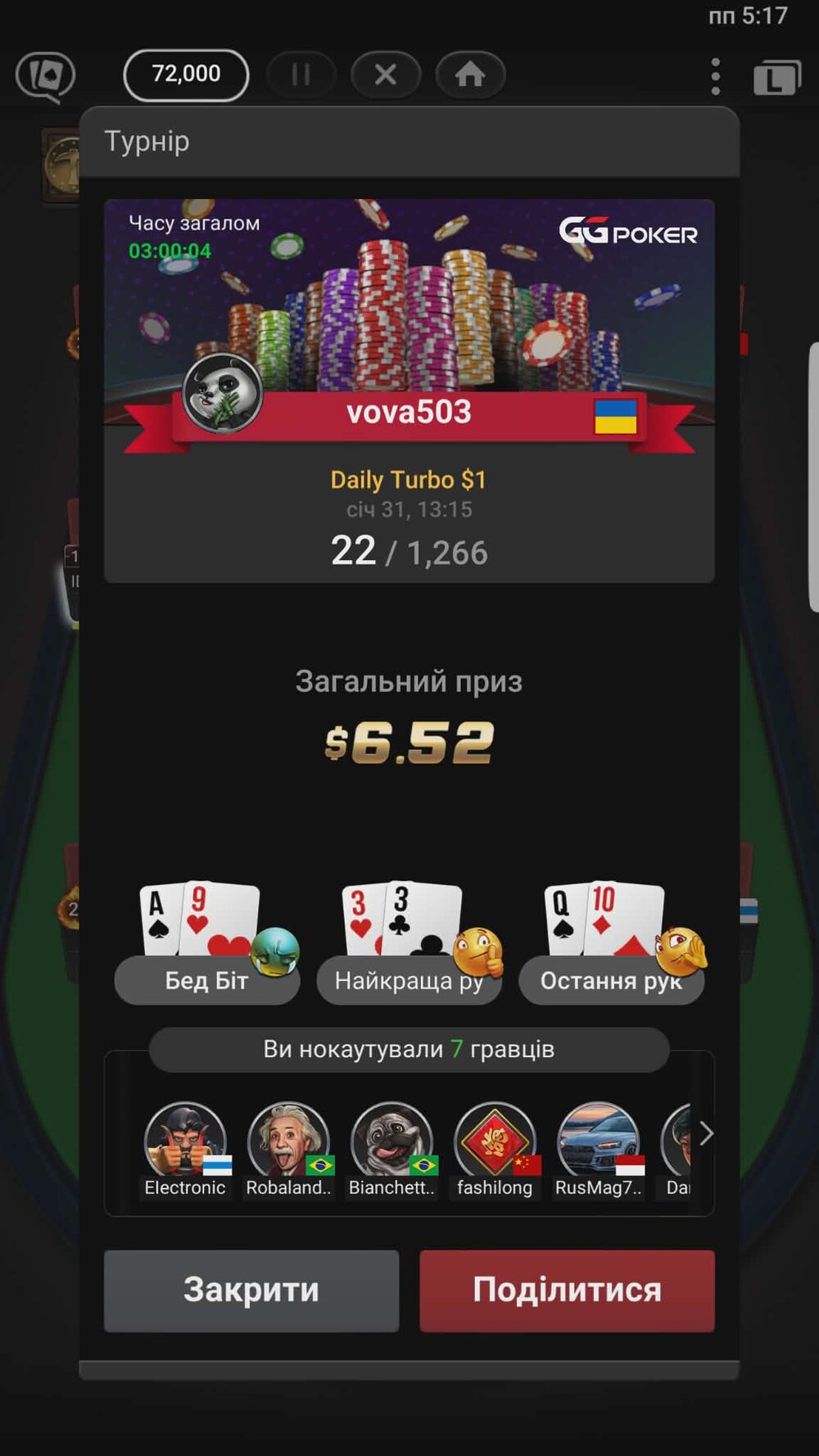This screenshot has width=819, height=1456.
Task: Tap the 72,000 chip stack pill
Action: coord(186,75)
